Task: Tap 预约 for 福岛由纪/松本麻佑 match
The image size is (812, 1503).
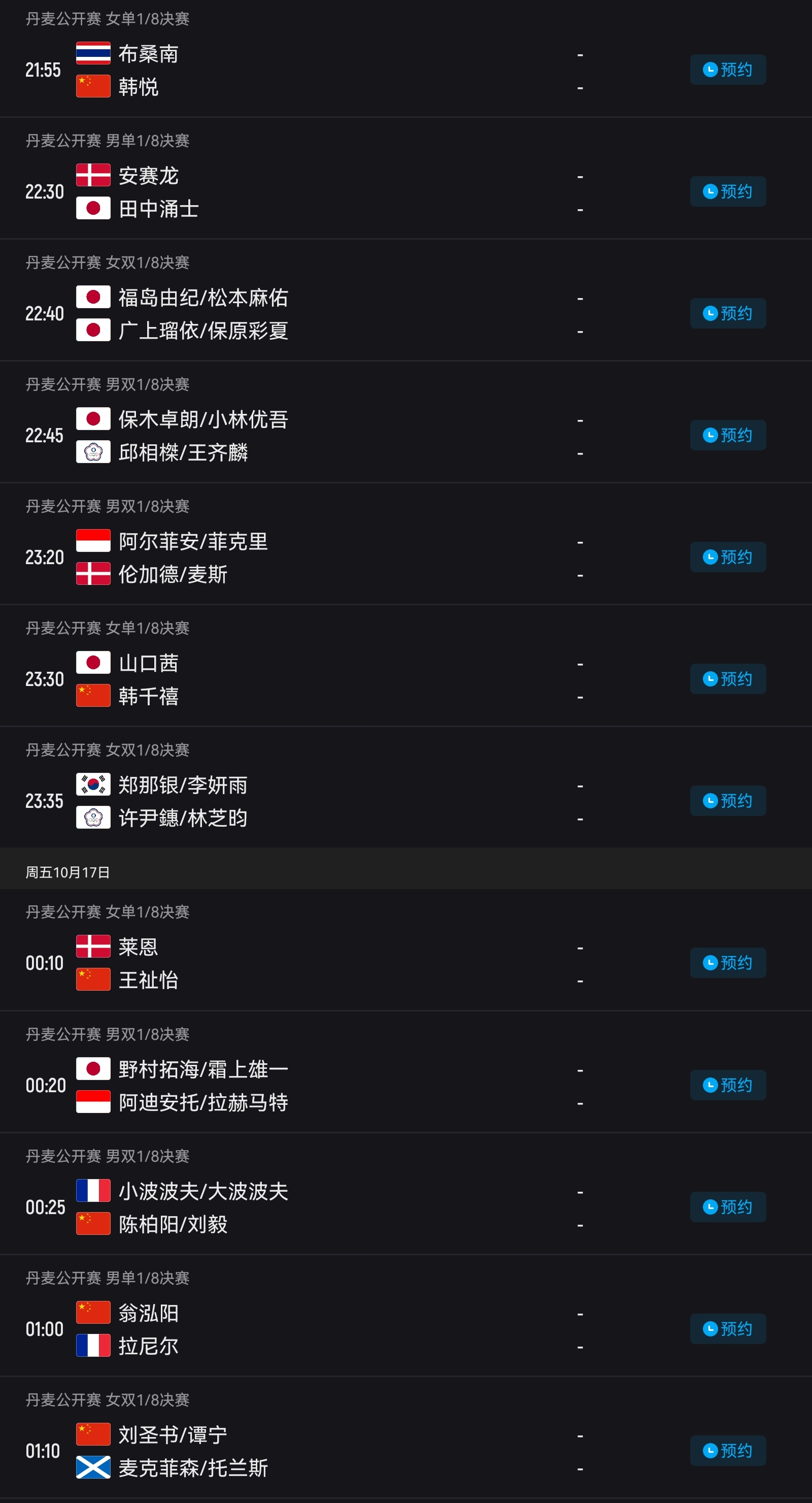Action: (x=727, y=313)
